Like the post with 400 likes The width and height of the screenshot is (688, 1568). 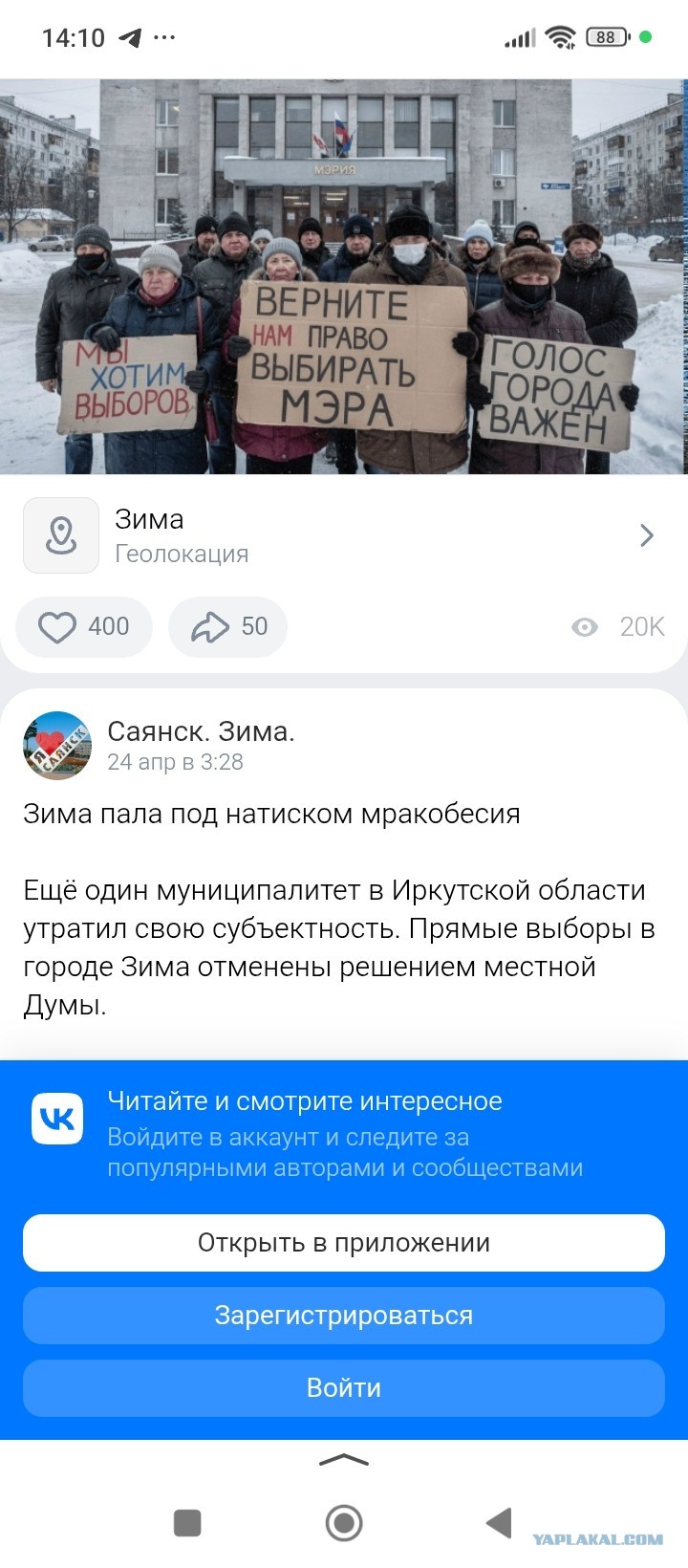(84, 627)
